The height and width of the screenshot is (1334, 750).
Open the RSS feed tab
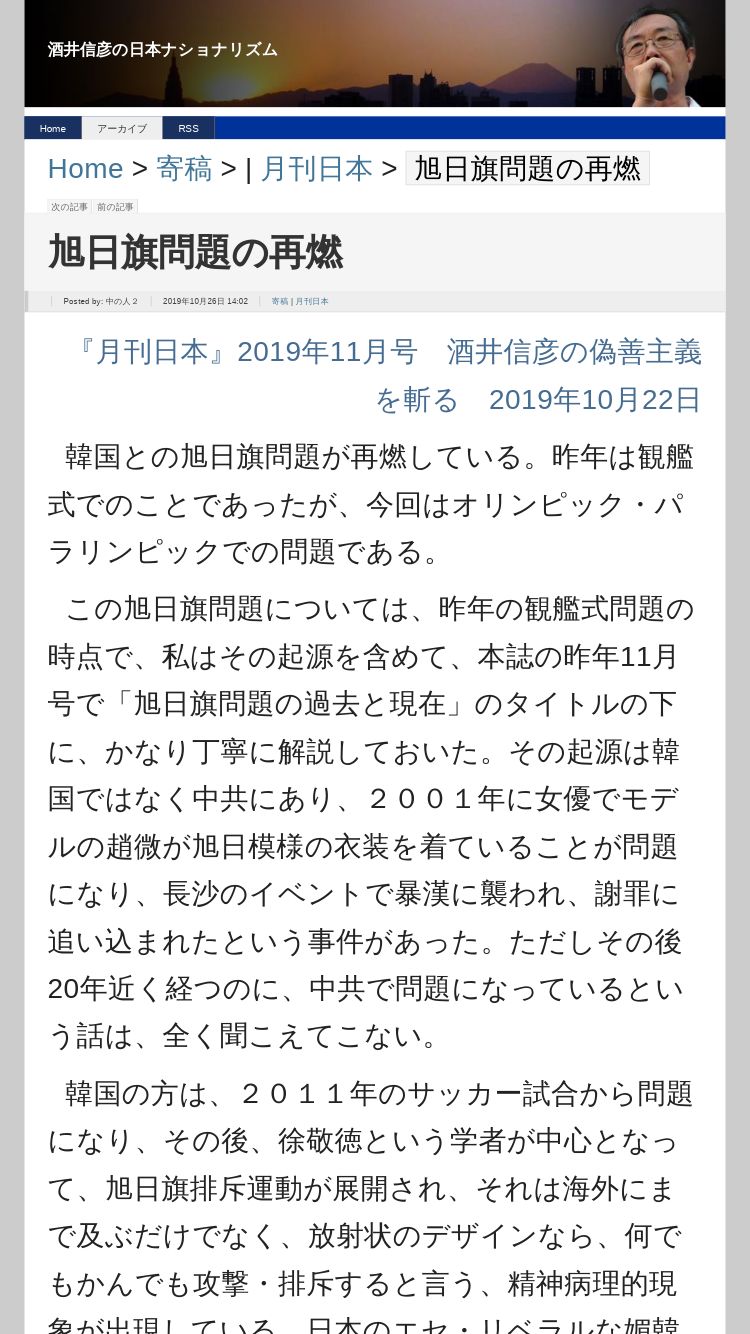pos(189,128)
